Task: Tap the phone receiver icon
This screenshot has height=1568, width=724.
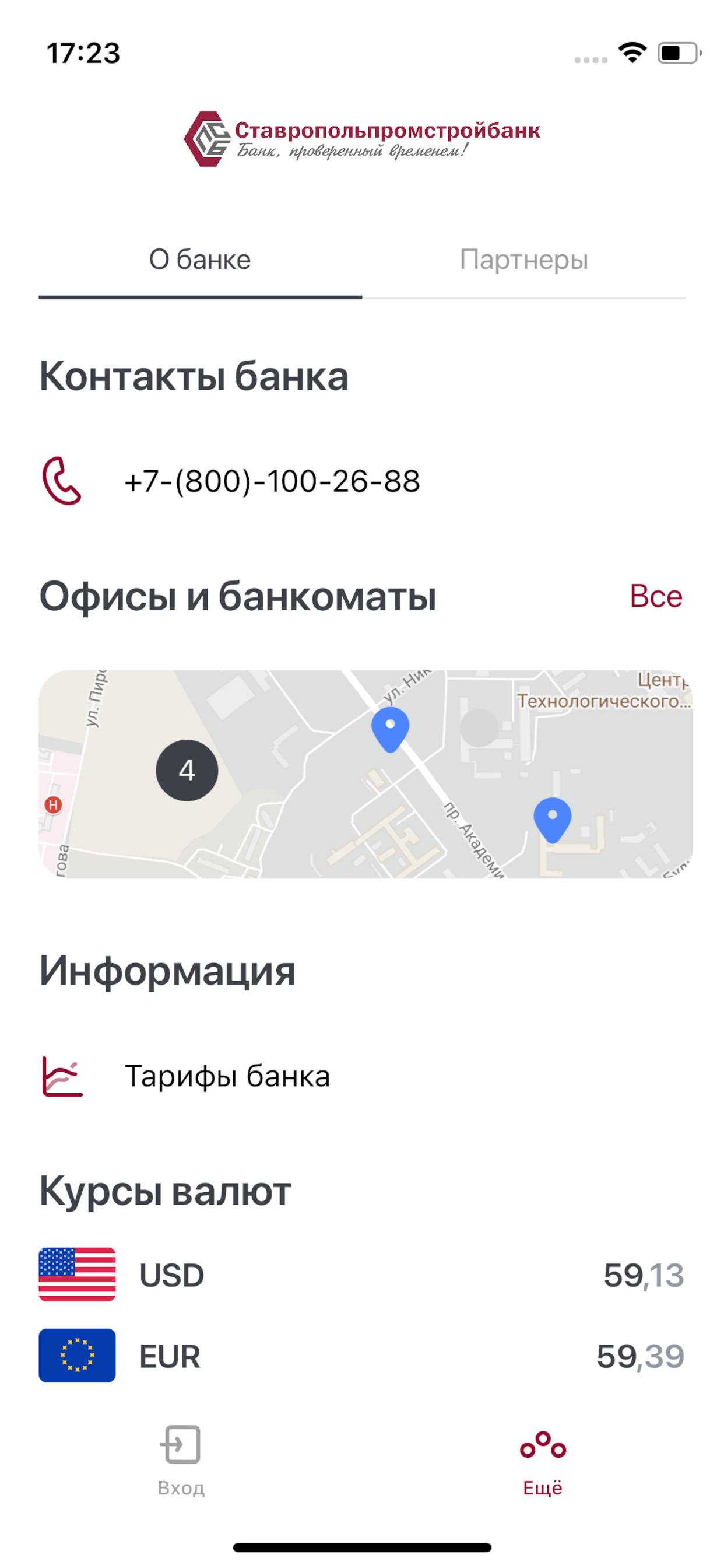Action: 61,481
